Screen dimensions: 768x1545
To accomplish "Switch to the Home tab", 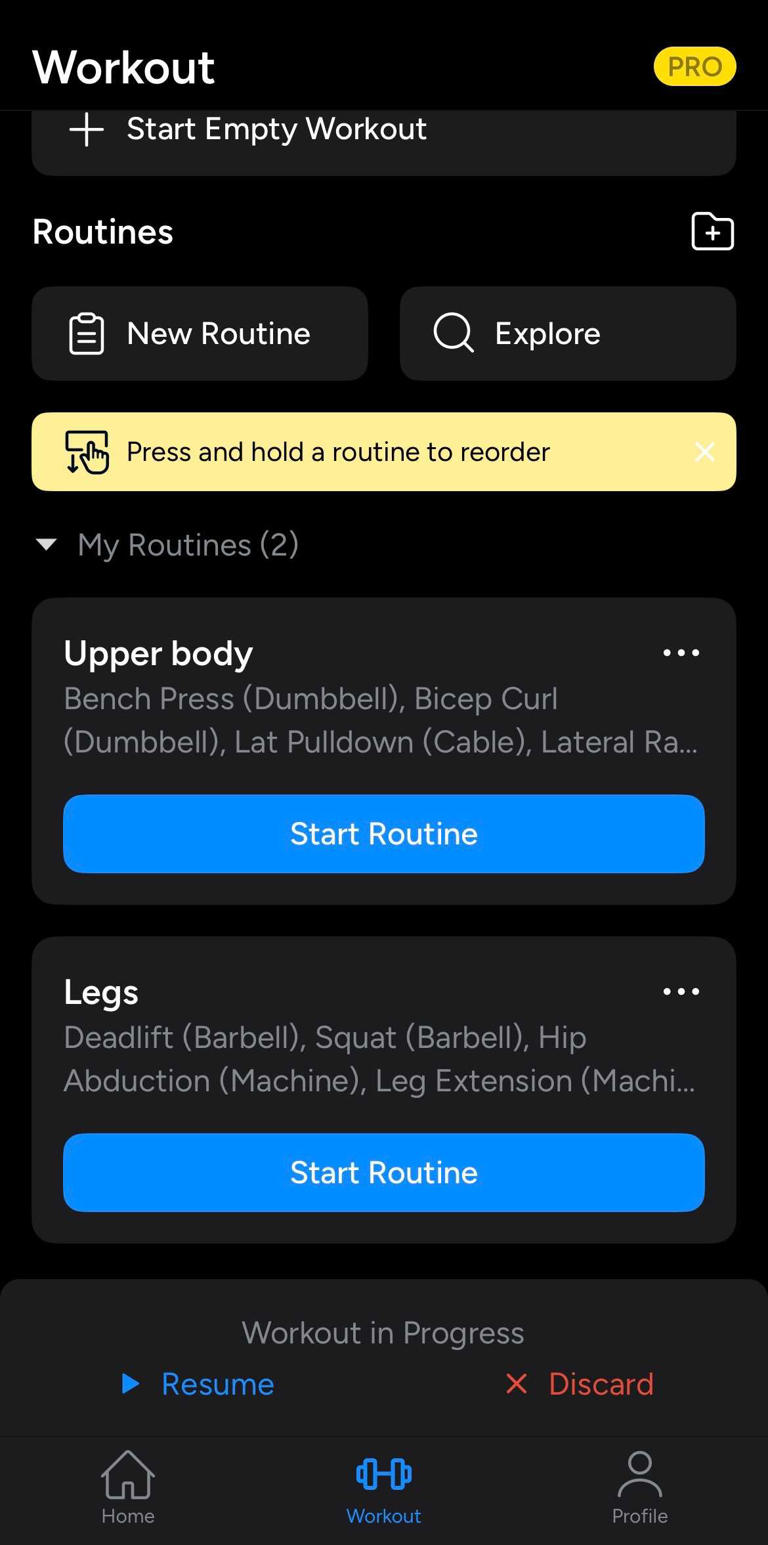I will [x=127, y=1489].
